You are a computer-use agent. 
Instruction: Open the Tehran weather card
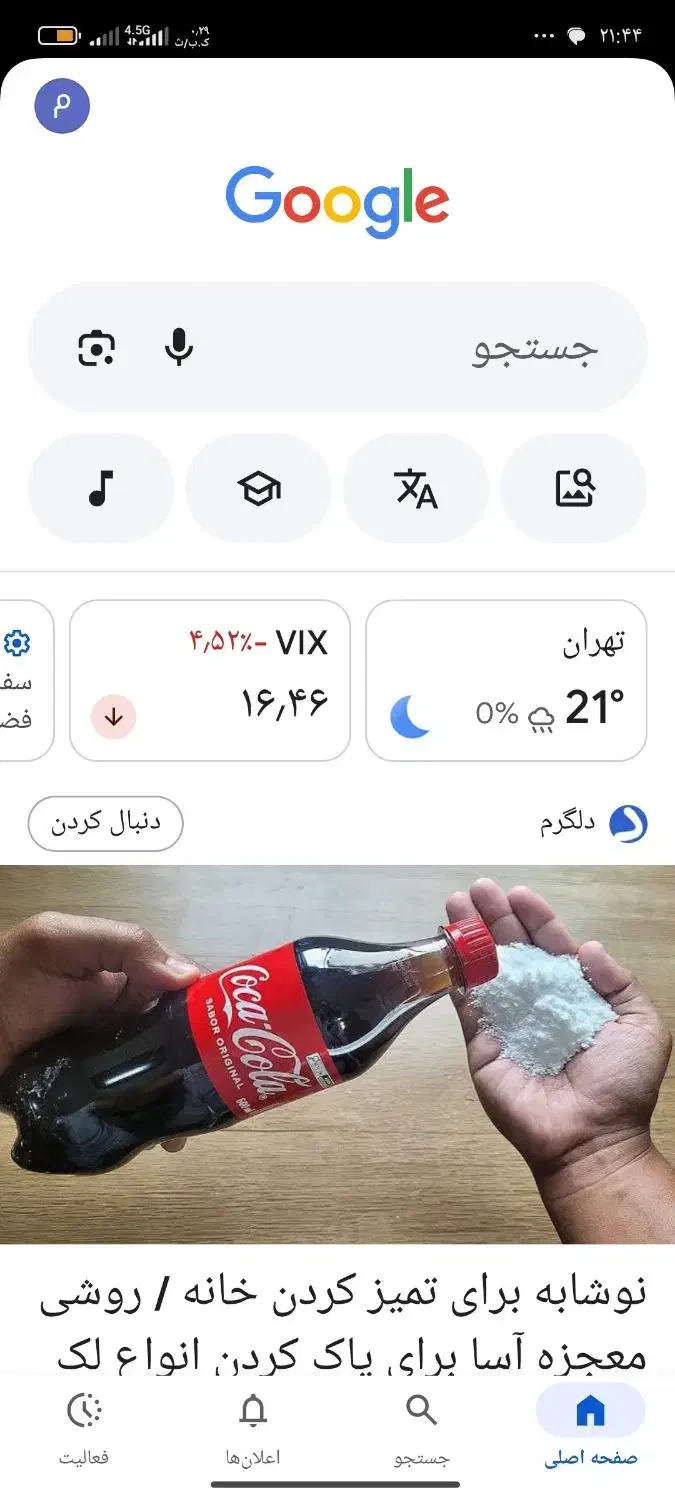[x=506, y=680]
